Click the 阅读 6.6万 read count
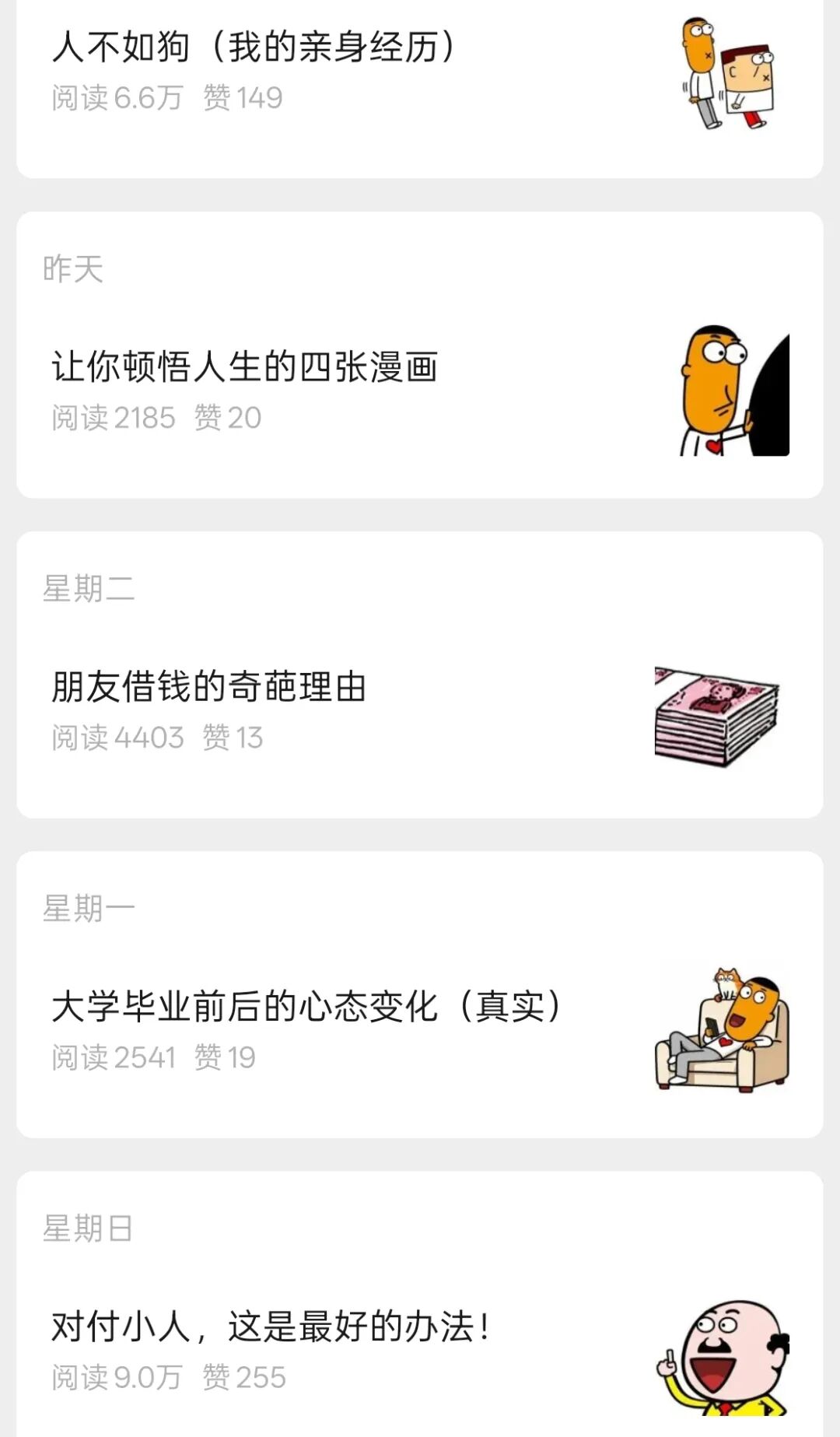The height and width of the screenshot is (1437, 840). [117, 98]
